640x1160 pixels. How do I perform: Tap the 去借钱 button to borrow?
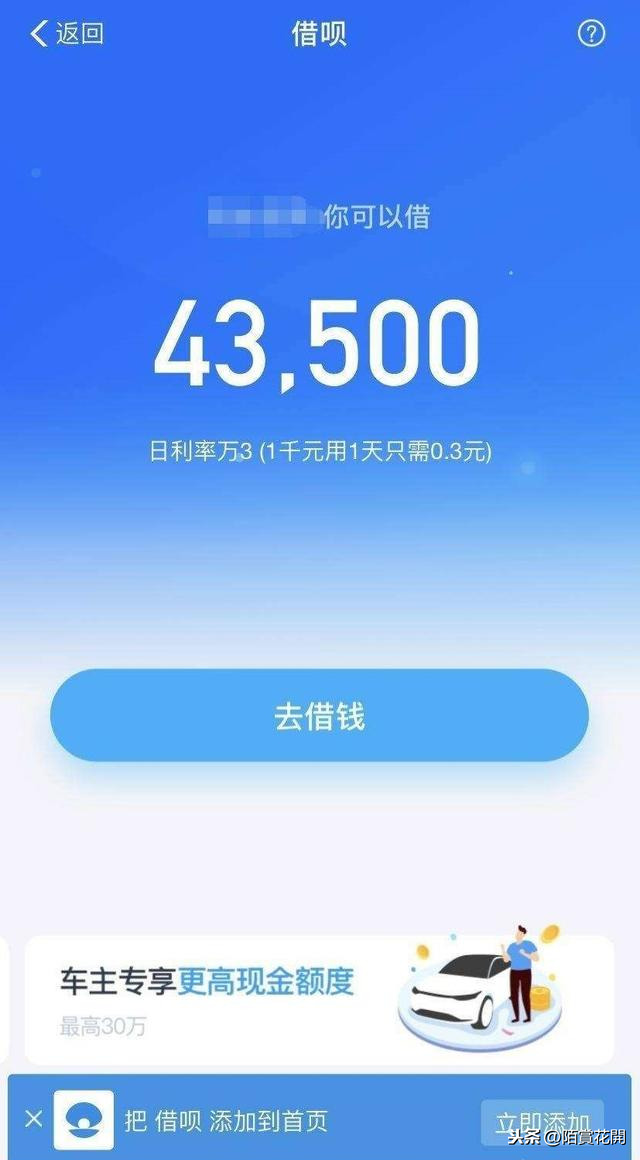[x=319, y=716]
